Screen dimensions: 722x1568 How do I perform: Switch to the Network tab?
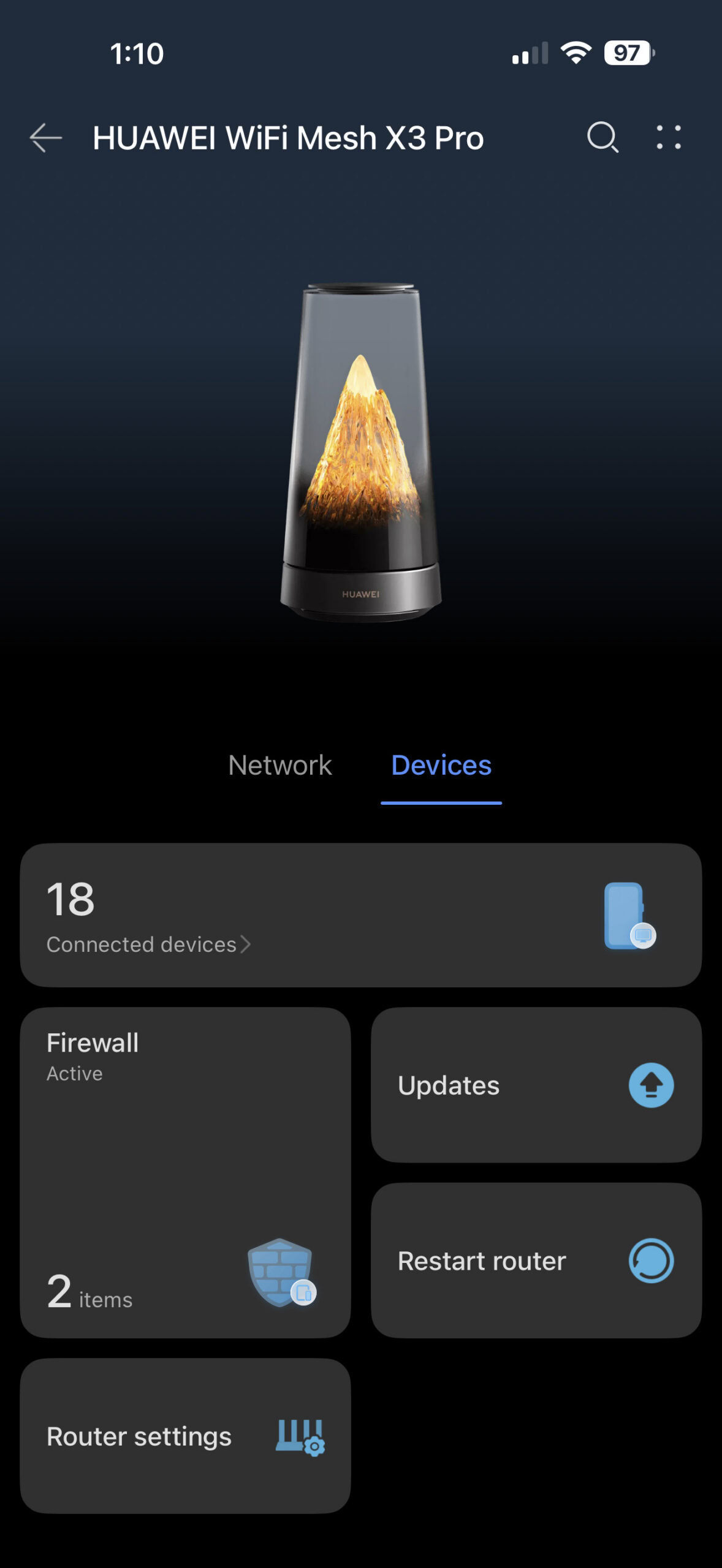point(279,766)
